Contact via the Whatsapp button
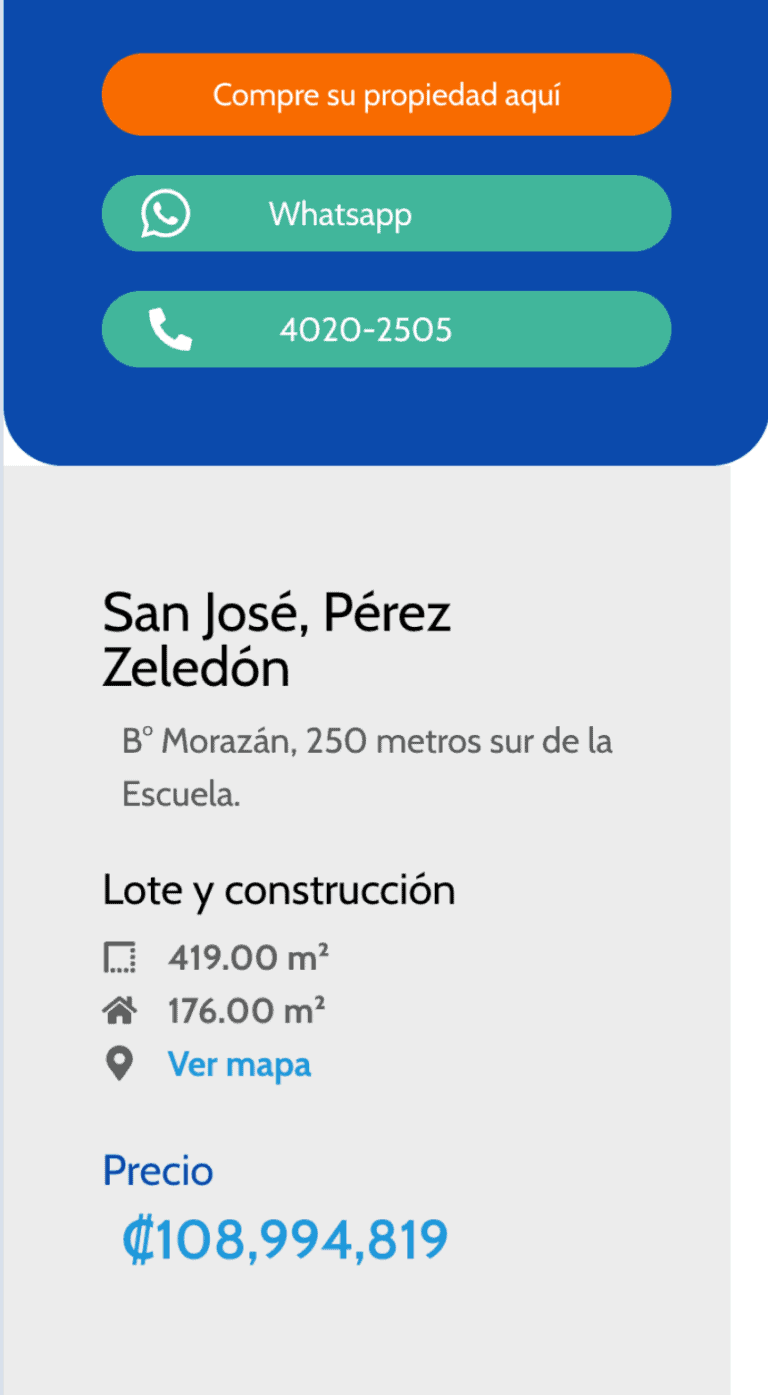Image resolution: width=768 pixels, height=1395 pixels. [386, 214]
